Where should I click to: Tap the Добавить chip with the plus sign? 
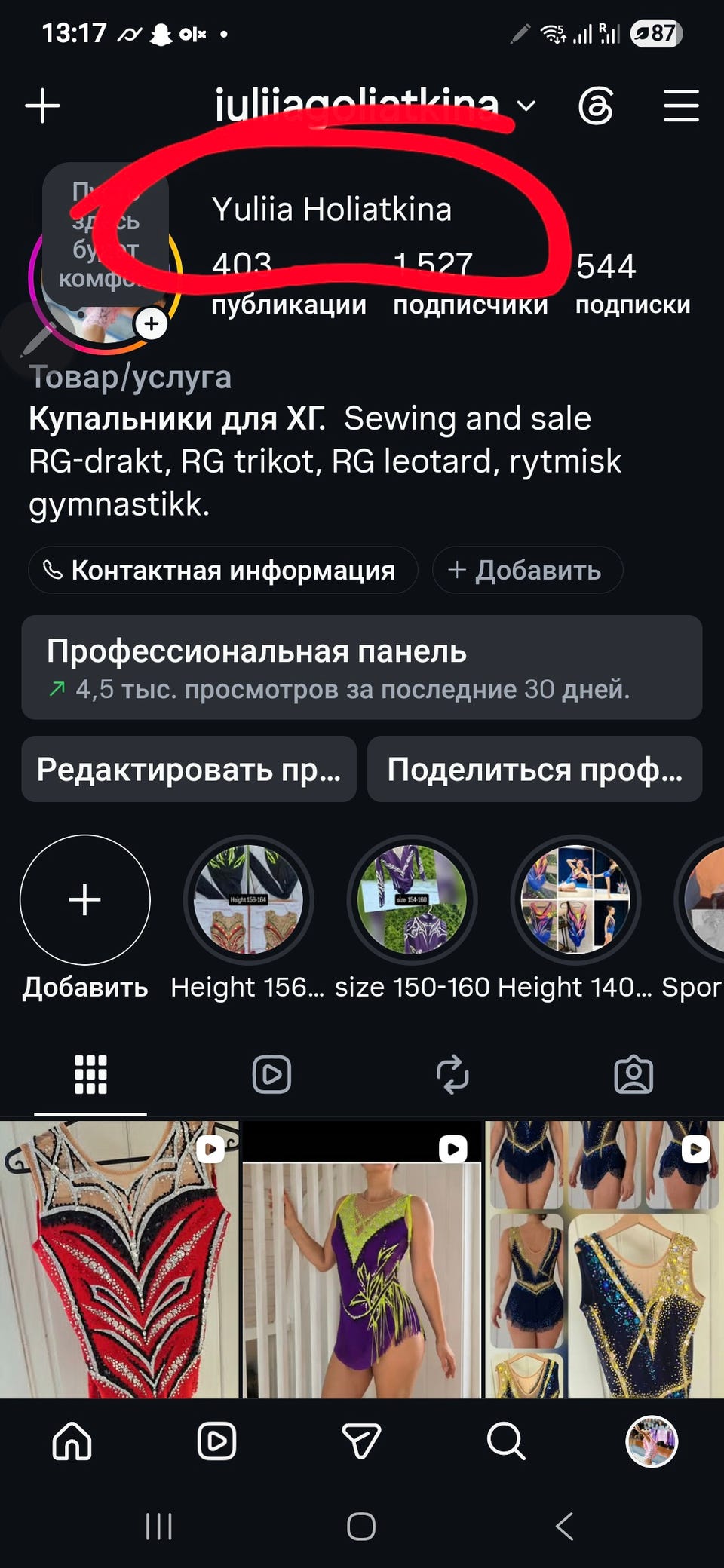(x=527, y=570)
